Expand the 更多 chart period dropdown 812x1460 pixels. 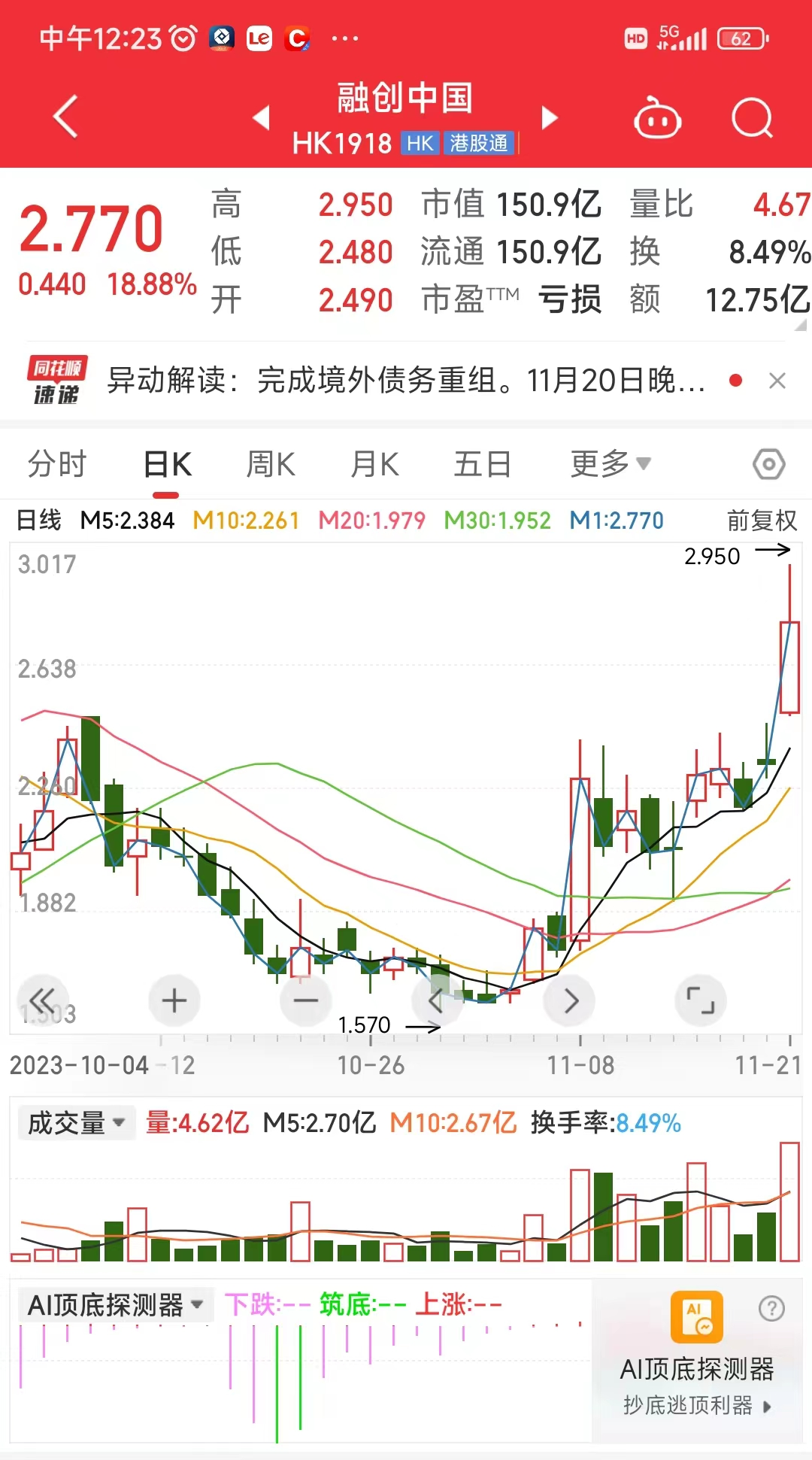(611, 464)
